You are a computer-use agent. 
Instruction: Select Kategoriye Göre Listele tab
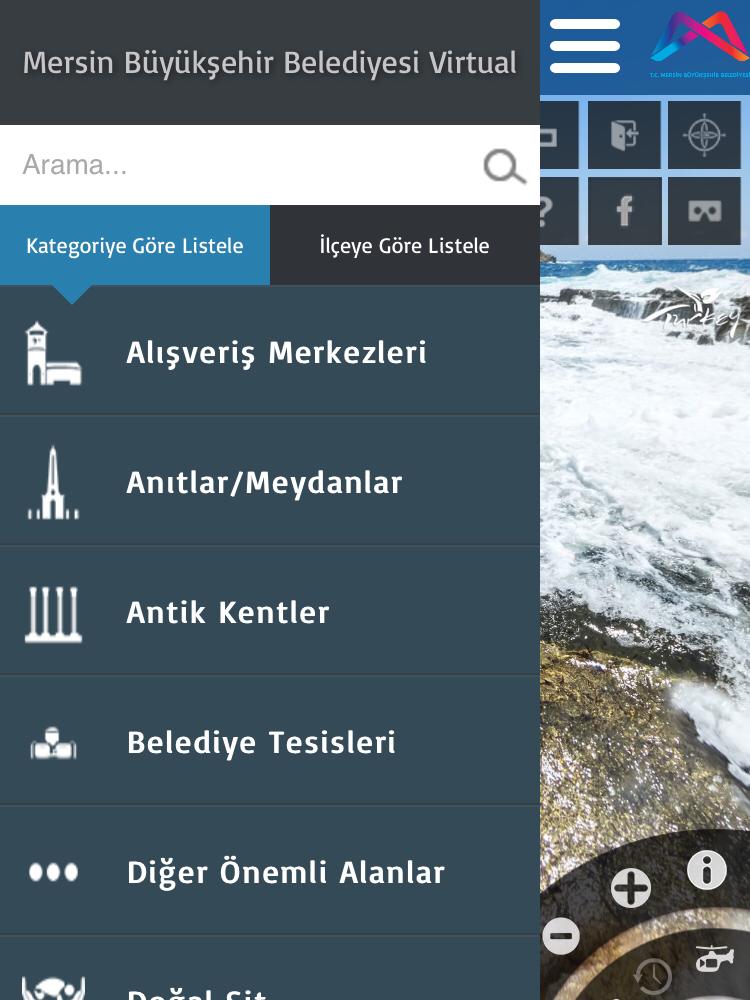click(135, 246)
